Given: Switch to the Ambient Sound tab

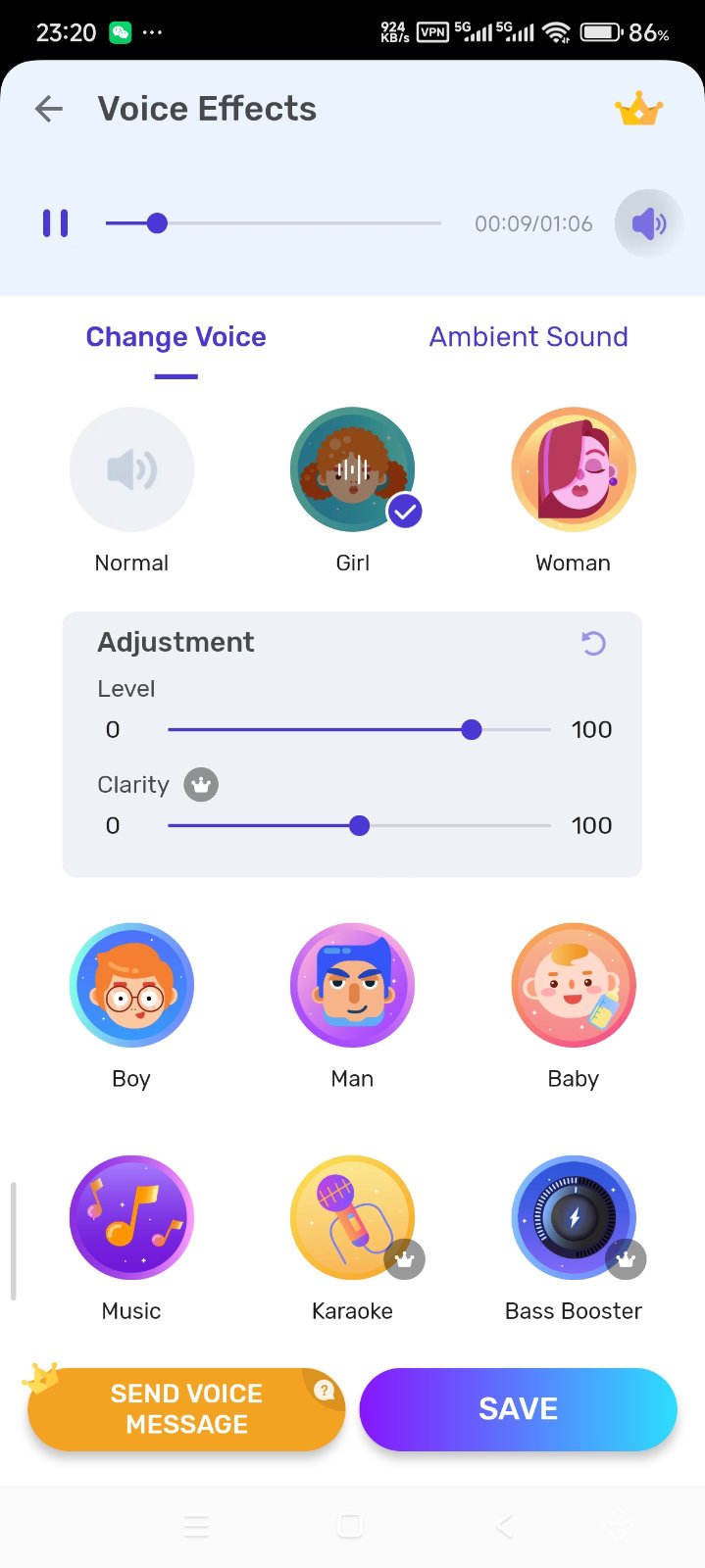Looking at the screenshot, I should [529, 337].
